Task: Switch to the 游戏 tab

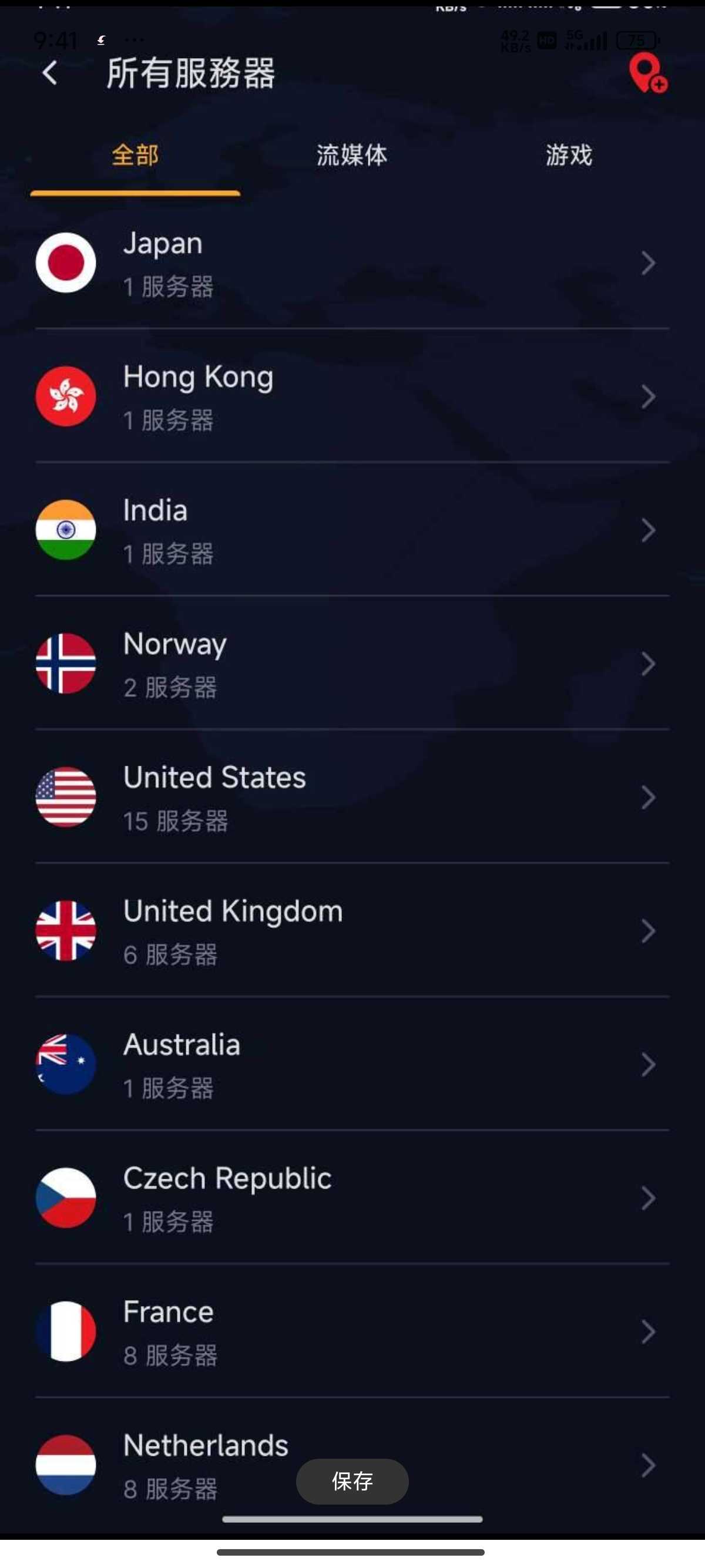Action: point(568,155)
